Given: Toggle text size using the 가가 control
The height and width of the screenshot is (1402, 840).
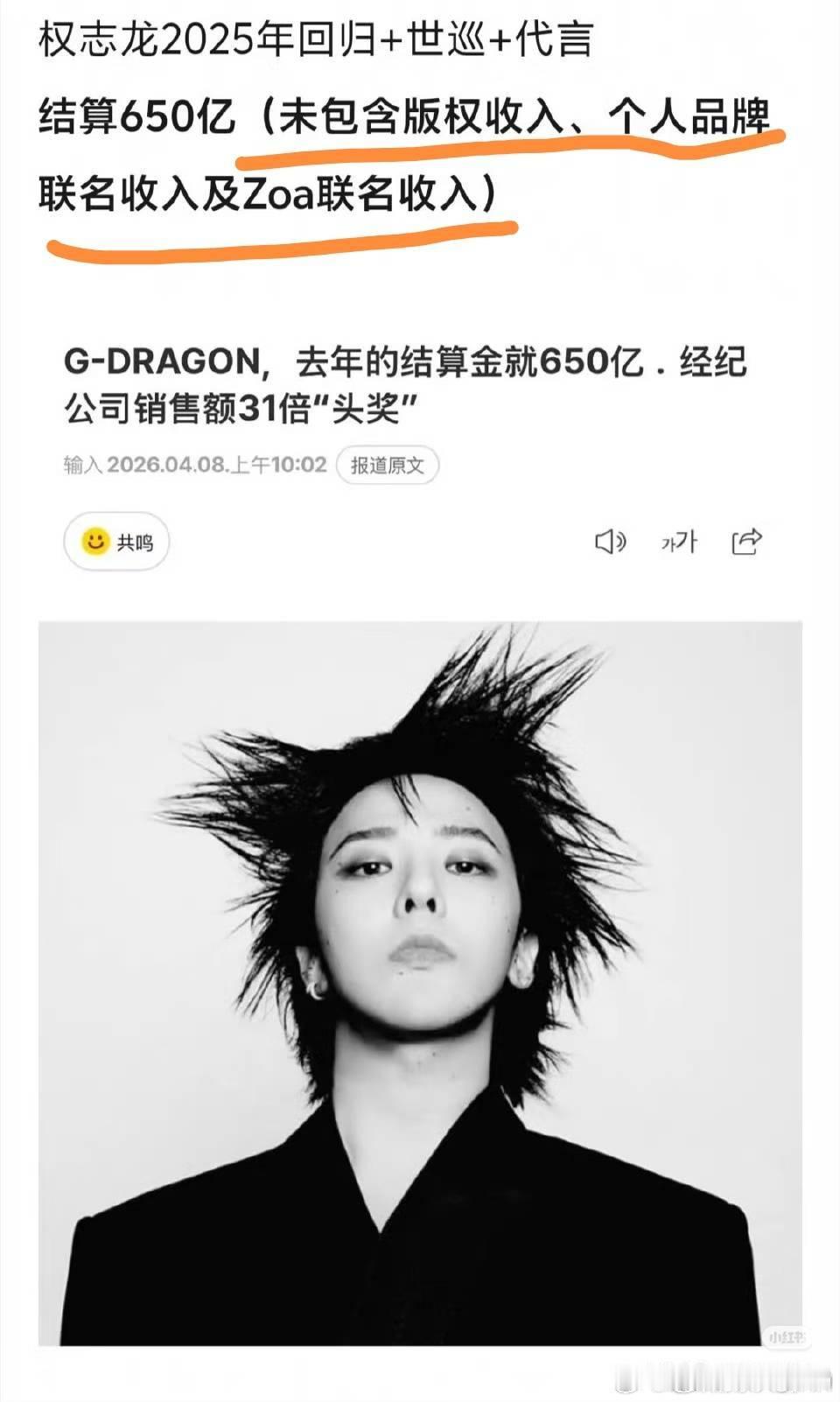Looking at the screenshot, I should click(678, 543).
